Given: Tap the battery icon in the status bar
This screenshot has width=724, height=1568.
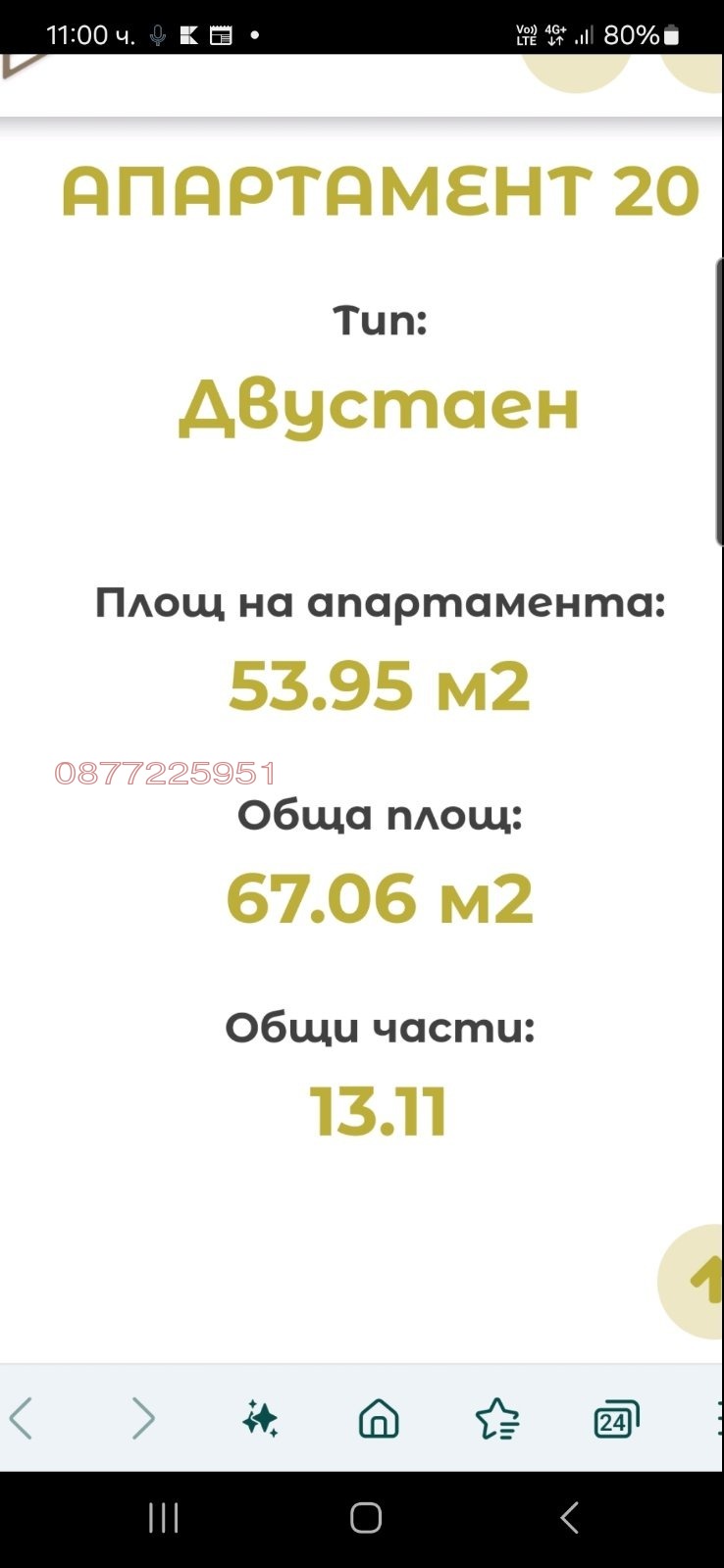Looking at the screenshot, I should click(673, 35).
